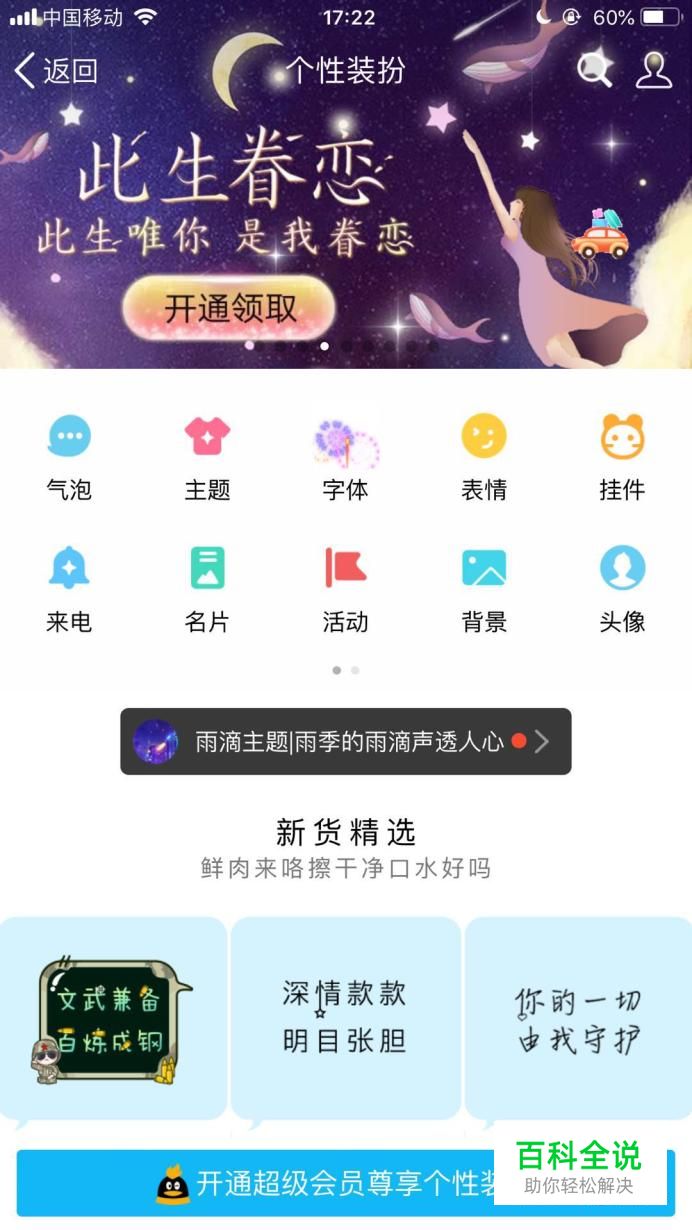This screenshot has width=692, height=1230.
Task: Open the 气泡 category
Action: coord(69,457)
